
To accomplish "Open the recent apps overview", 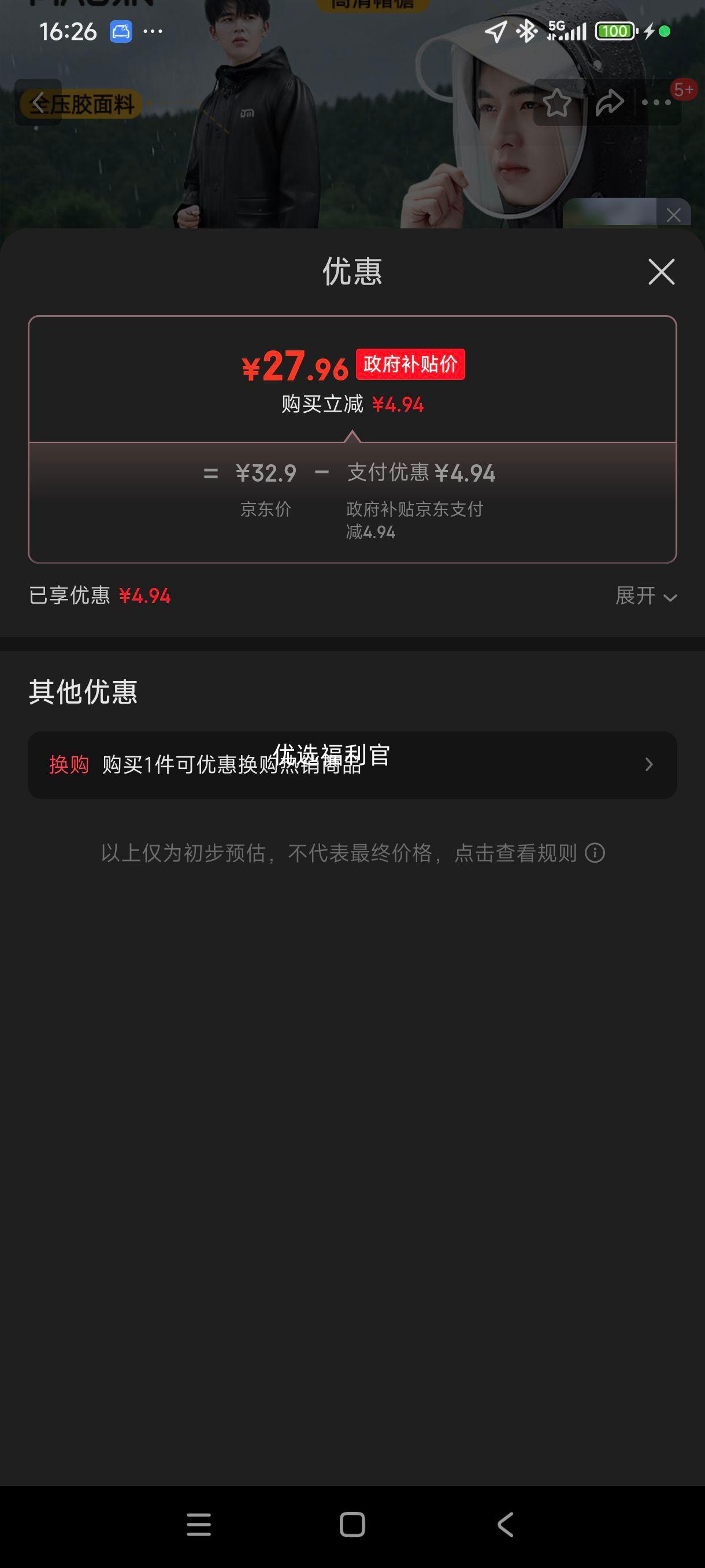I will click(199, 1525).
